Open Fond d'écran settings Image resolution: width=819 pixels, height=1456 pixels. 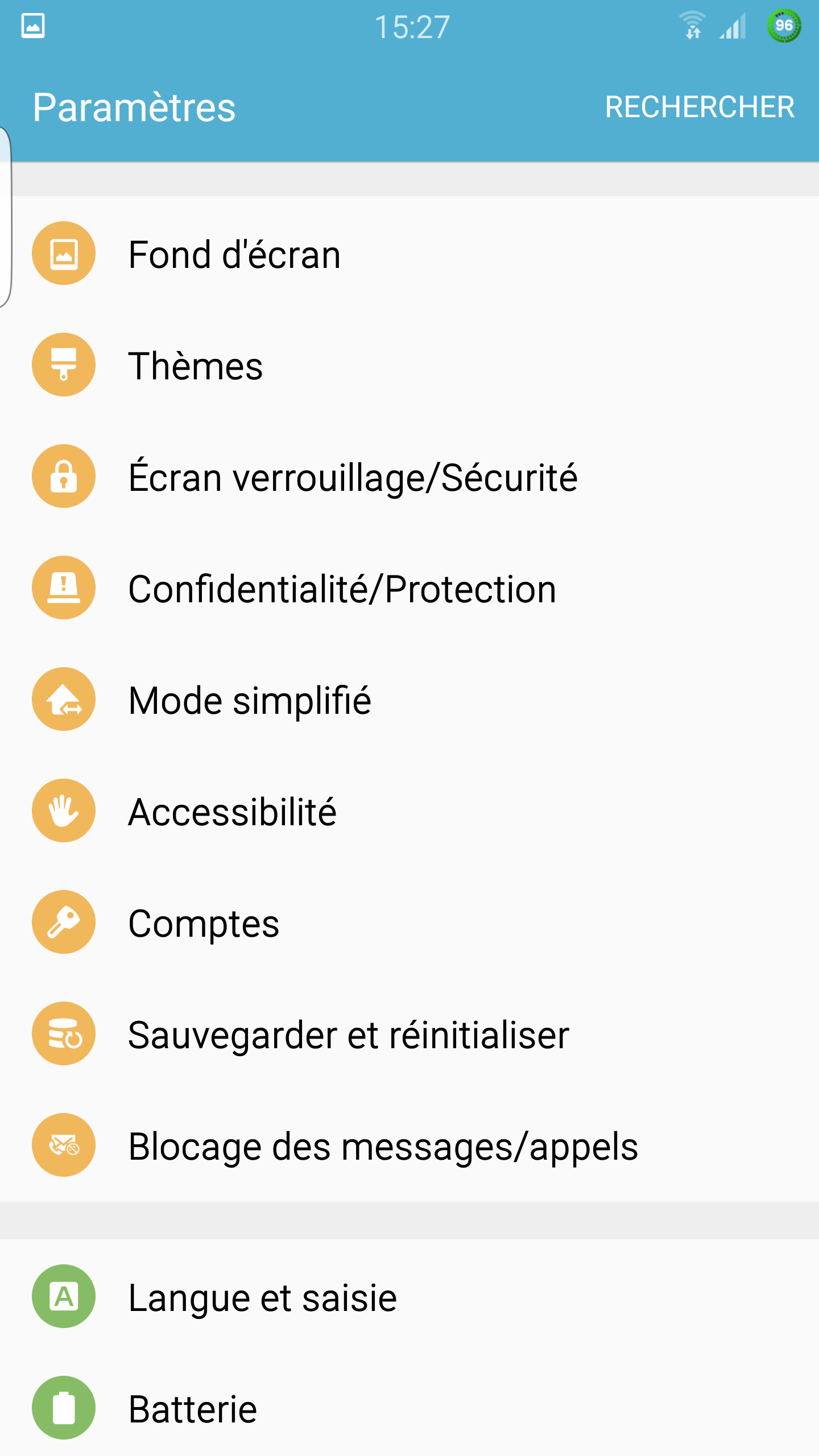point(234,254)
